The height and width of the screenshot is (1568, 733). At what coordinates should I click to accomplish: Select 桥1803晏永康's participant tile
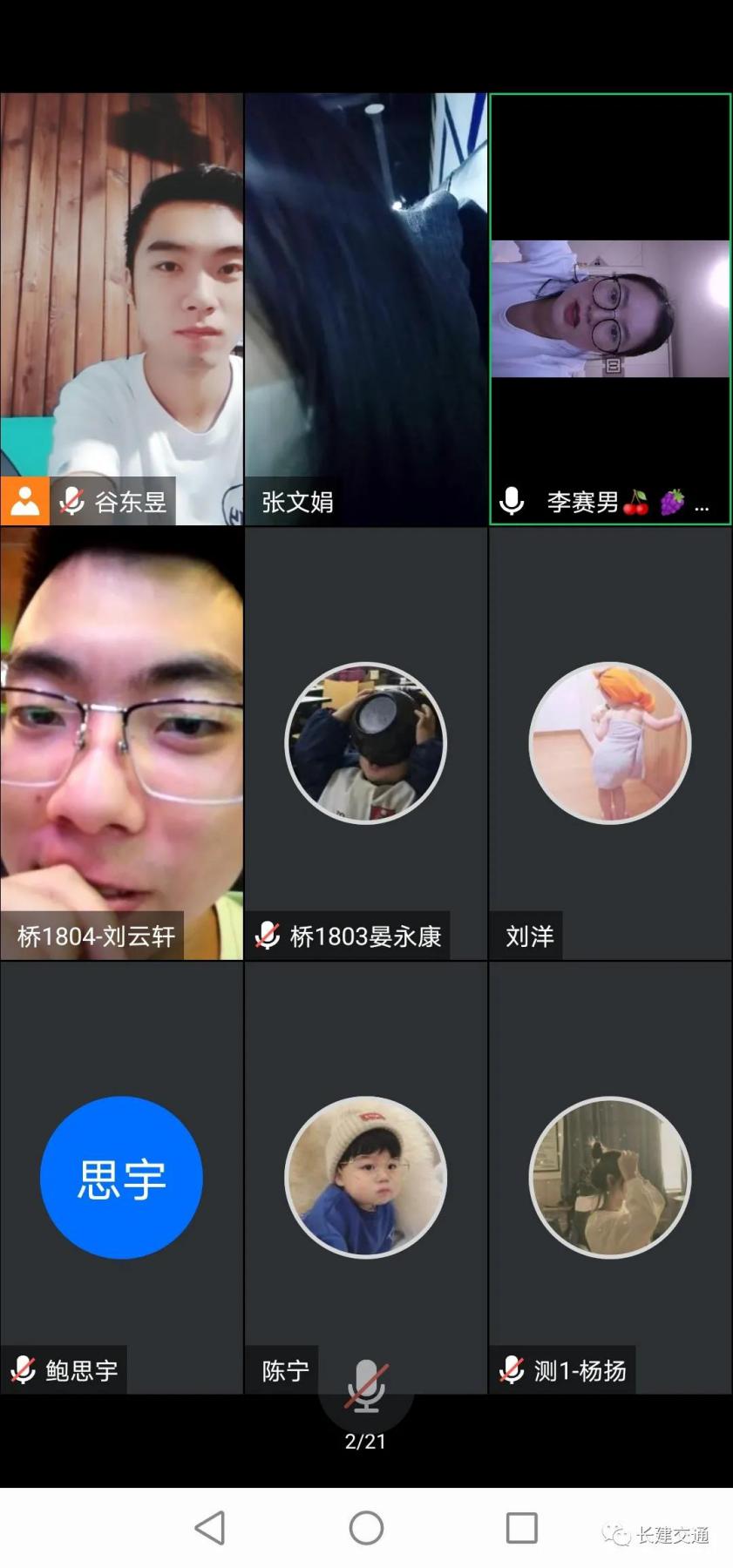tap(366, 742)
